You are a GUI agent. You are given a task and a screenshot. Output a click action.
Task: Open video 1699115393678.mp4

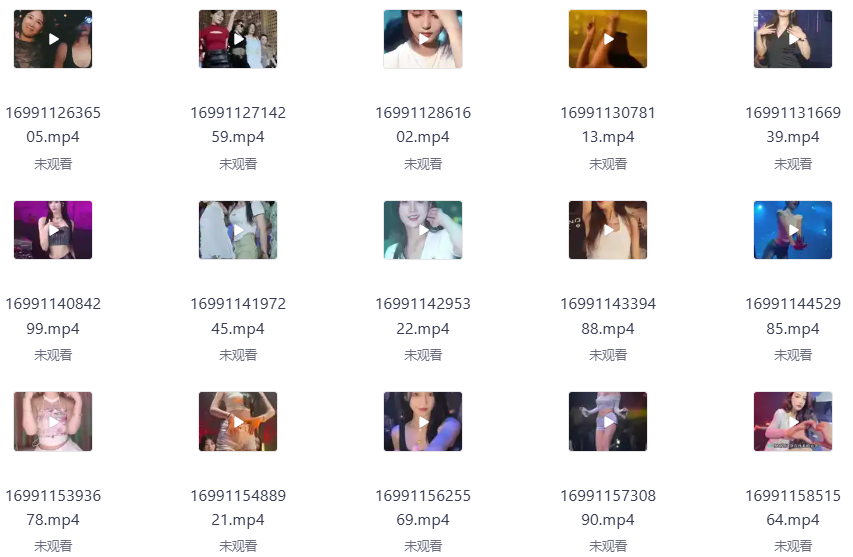pyautogui.click(x=53, y=422)
